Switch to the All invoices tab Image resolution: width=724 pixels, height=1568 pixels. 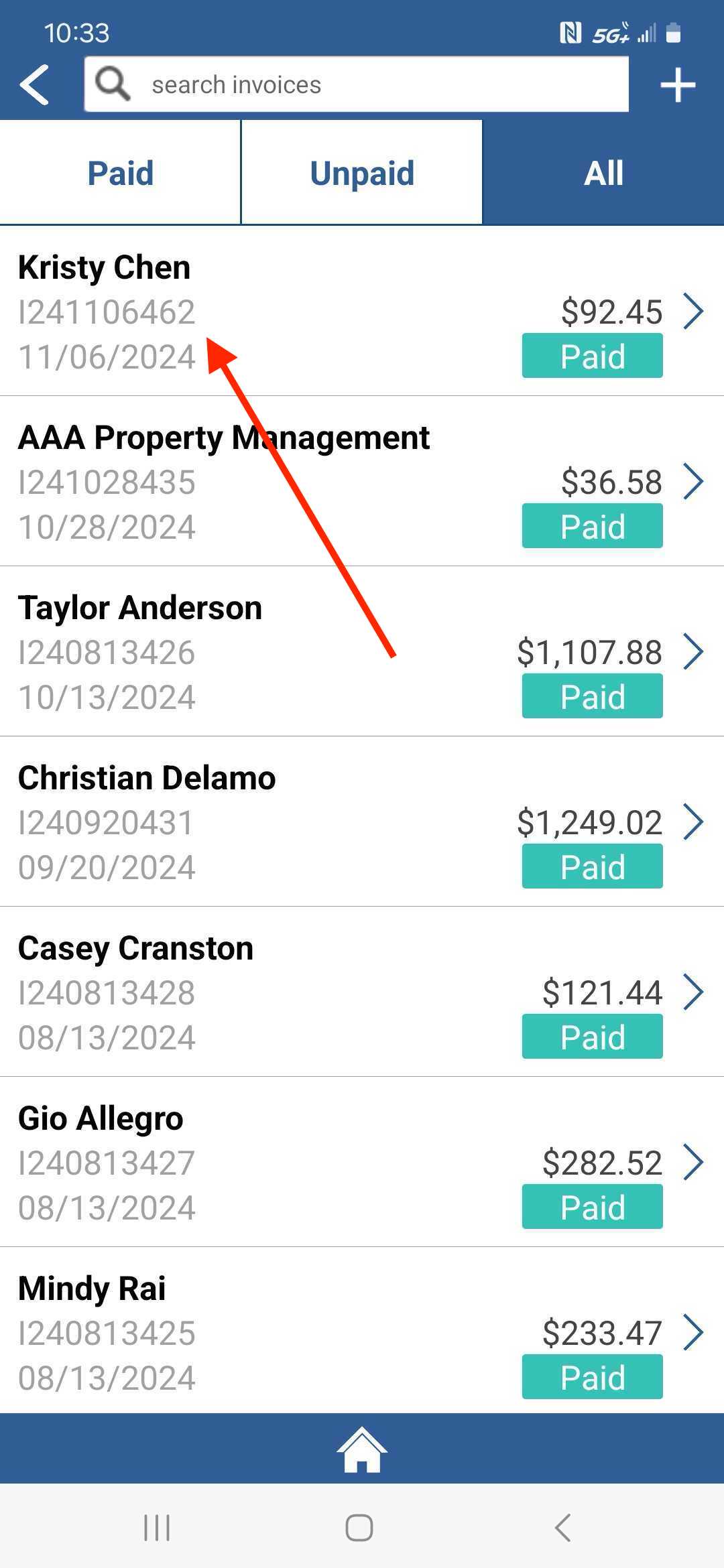point(602,173)
